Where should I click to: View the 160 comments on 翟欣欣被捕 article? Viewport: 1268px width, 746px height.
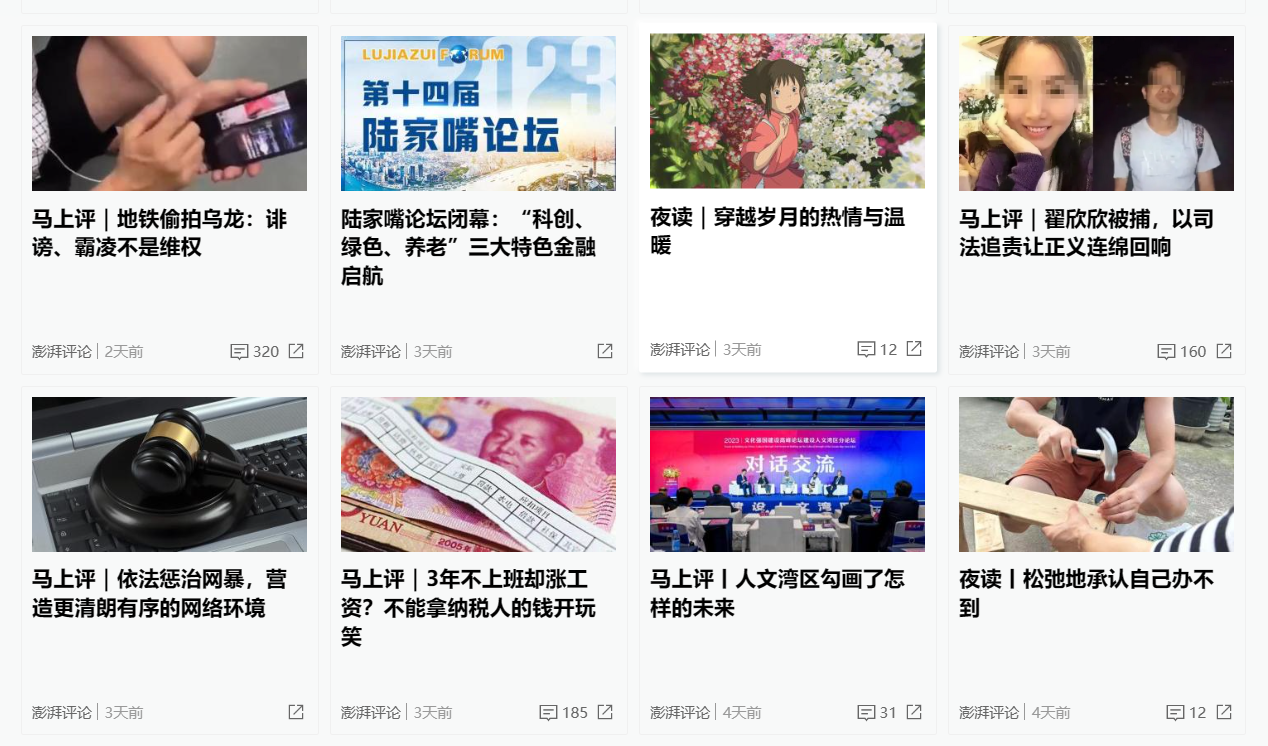point(1181,351)
